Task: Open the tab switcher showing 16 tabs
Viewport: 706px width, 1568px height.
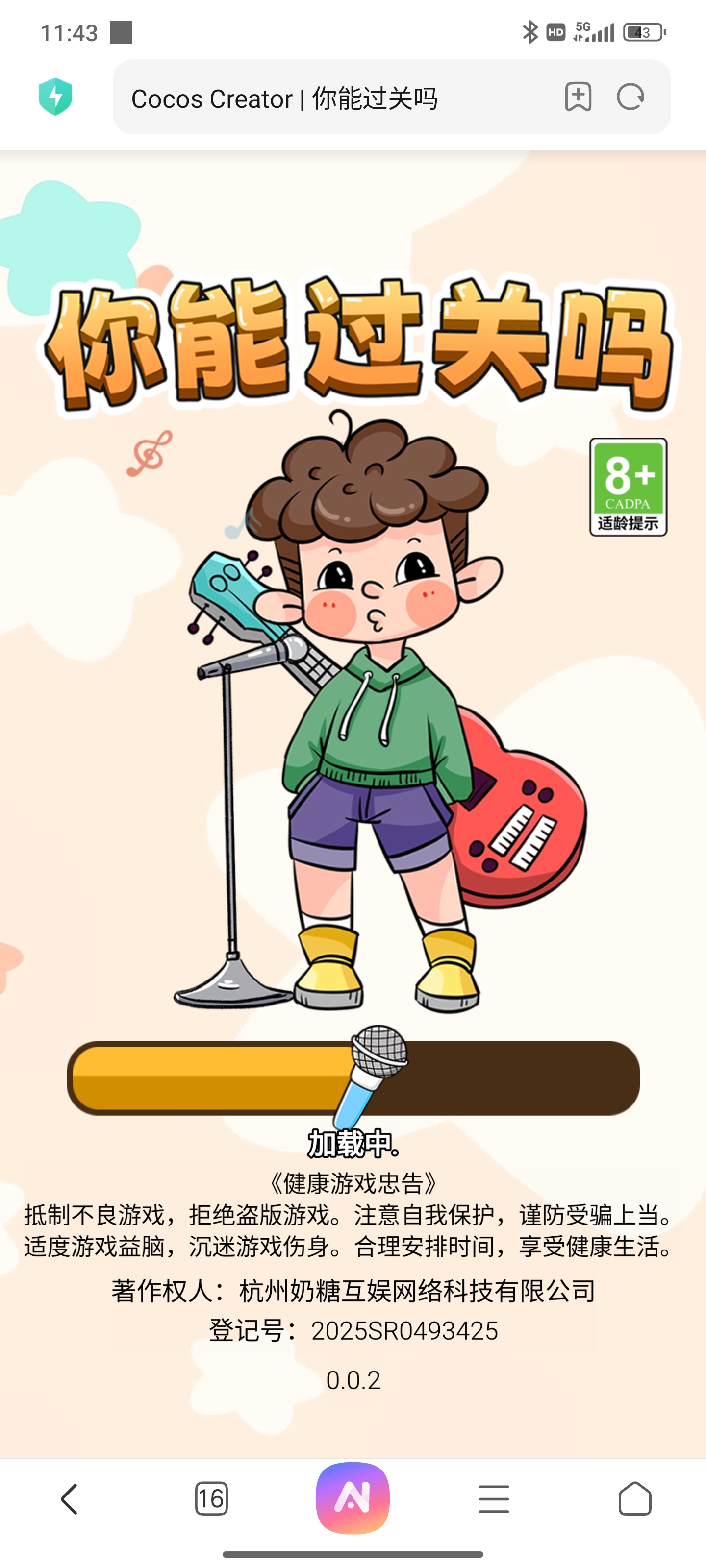Action: 211,1498
